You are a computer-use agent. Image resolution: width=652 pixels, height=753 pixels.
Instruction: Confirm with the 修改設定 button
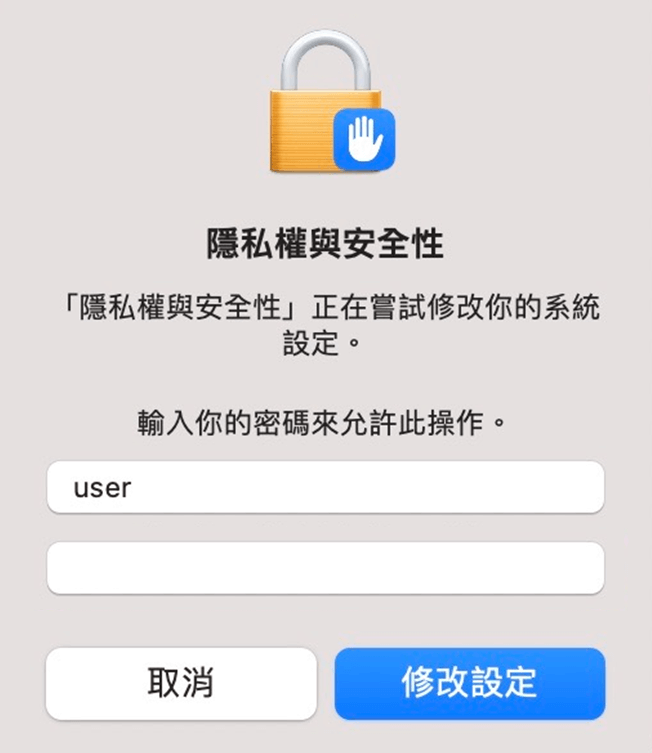[x=470, y=683]
